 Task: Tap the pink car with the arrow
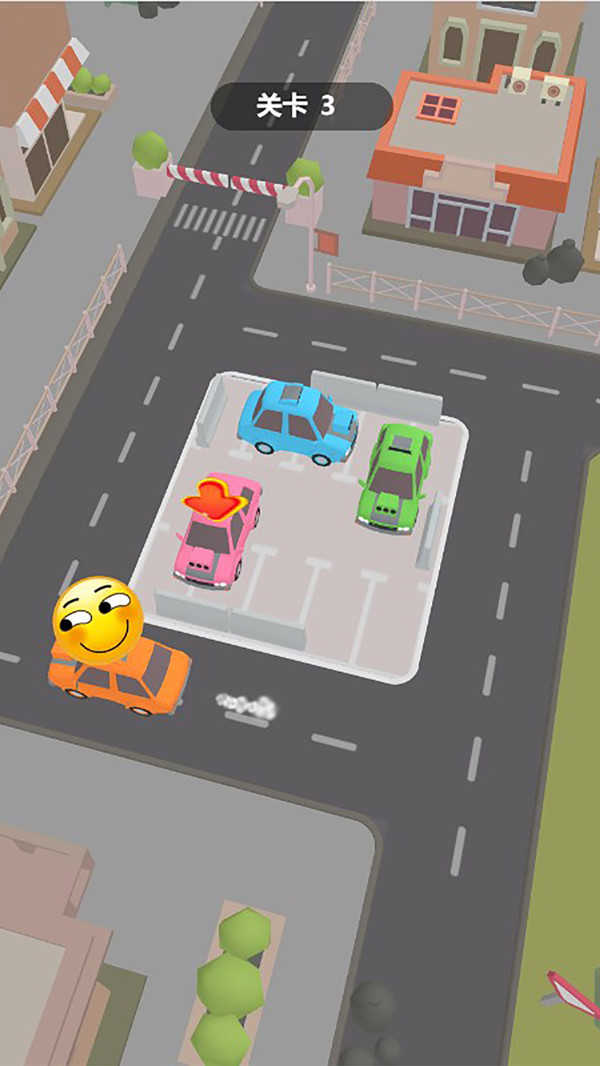tap(216, 537)
